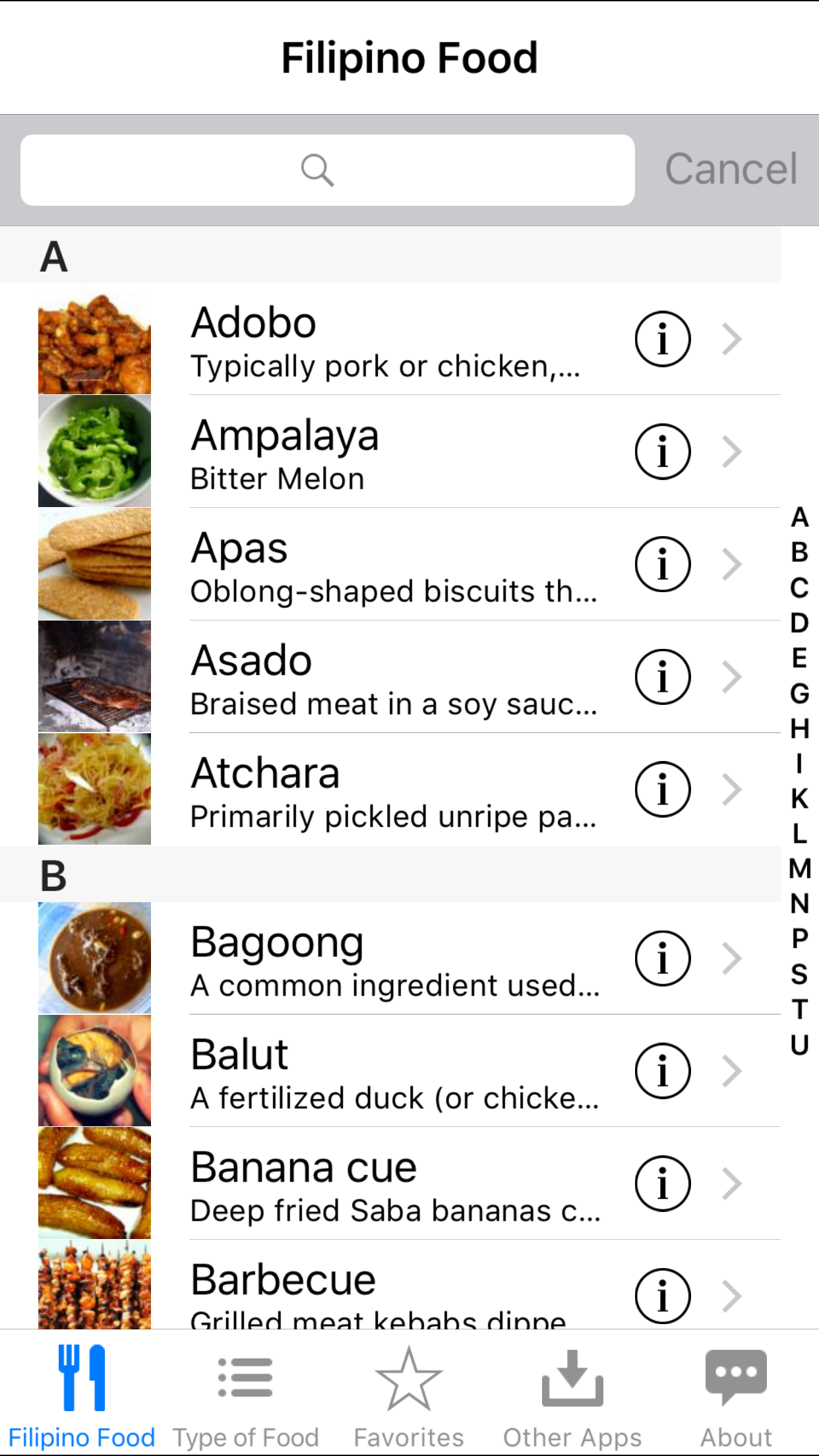This screenshot has height=1456, width=819.
Task: Tap the search field
Action: (327, 170)
